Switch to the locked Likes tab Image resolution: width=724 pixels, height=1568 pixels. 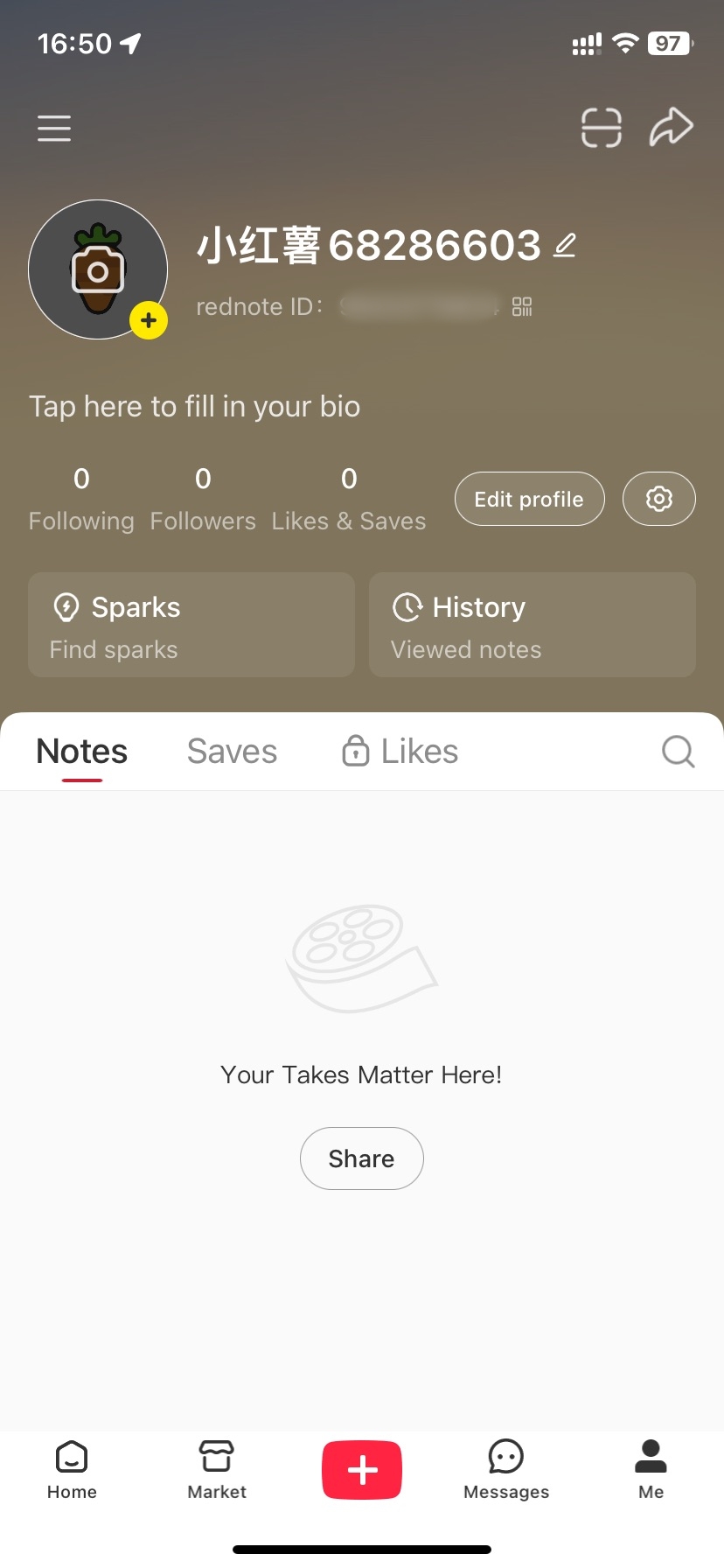(x=400, y=752)
